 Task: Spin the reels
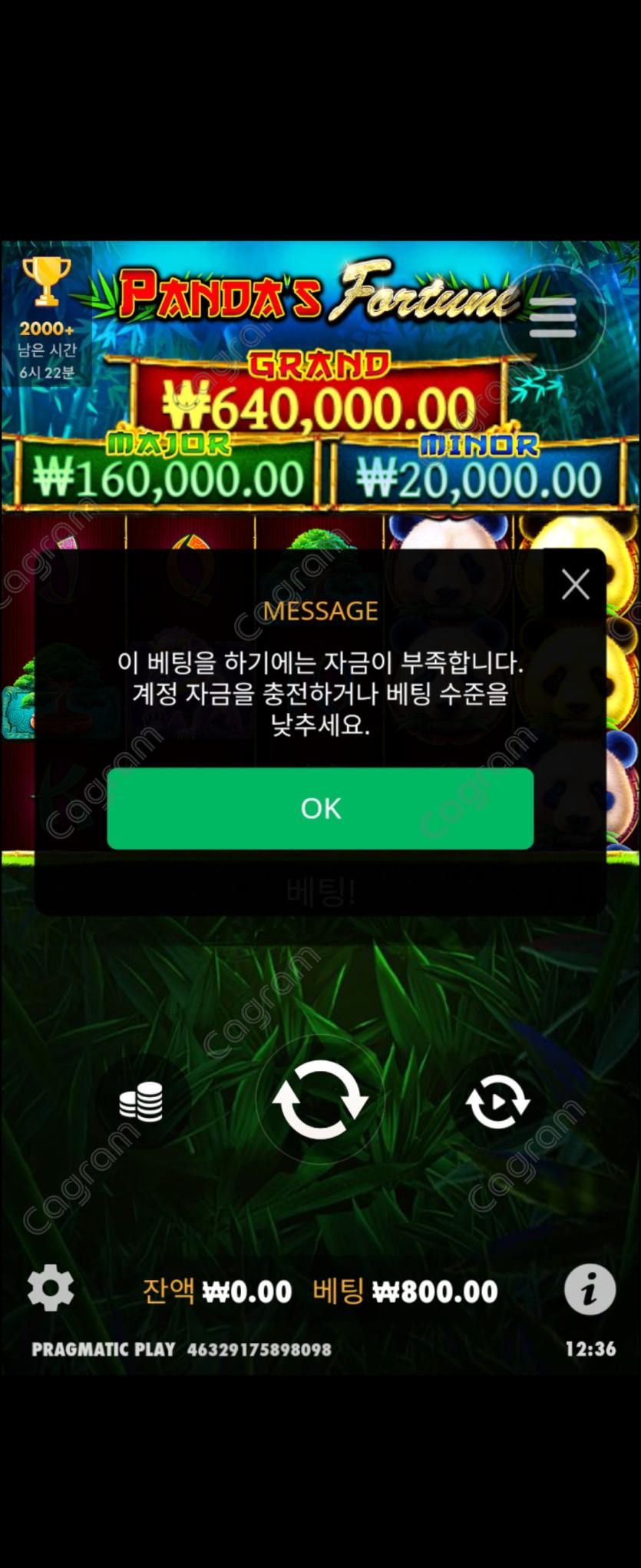coord(320,1100)
